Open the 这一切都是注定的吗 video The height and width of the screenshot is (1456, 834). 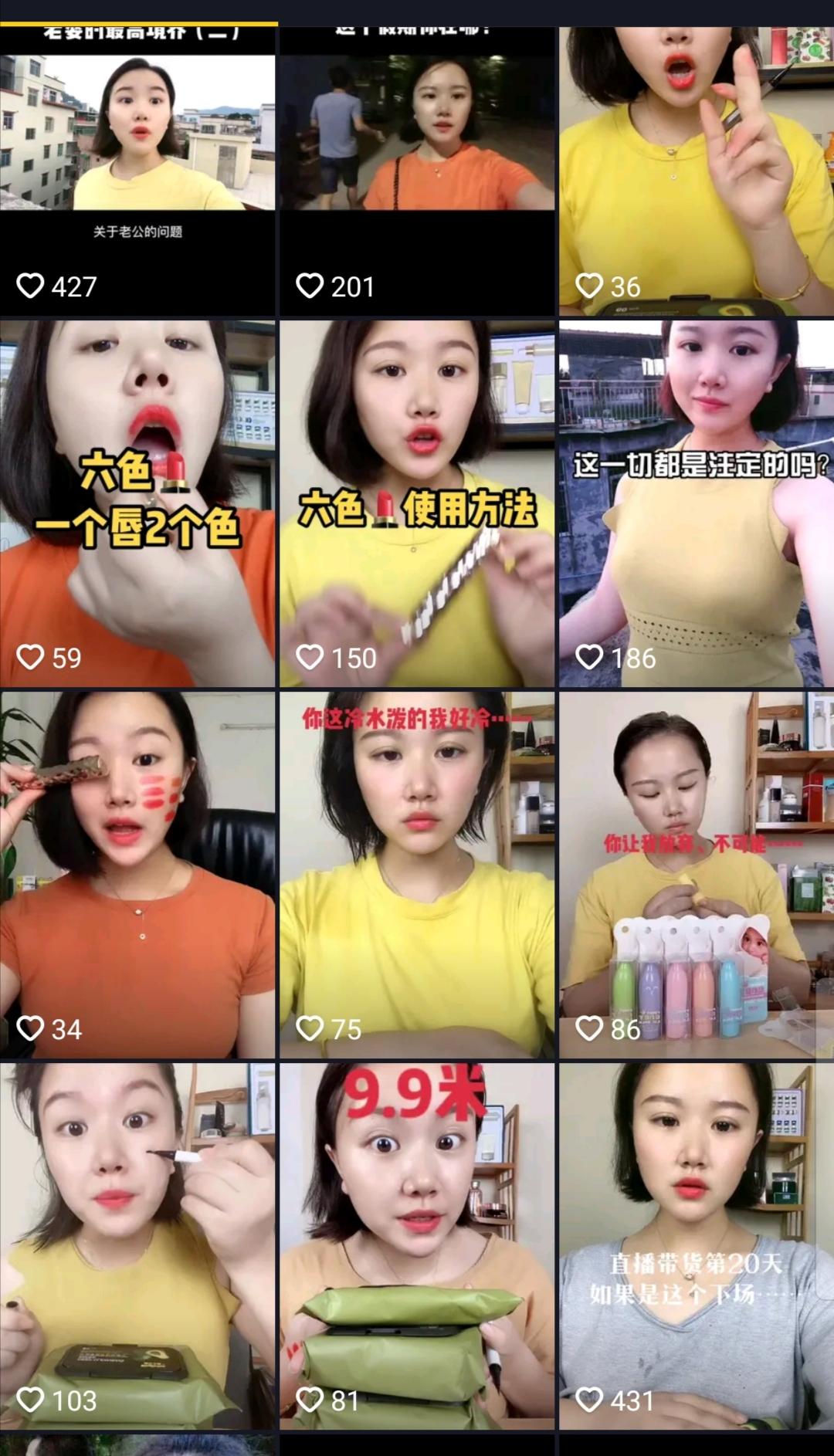coord(697,503)
